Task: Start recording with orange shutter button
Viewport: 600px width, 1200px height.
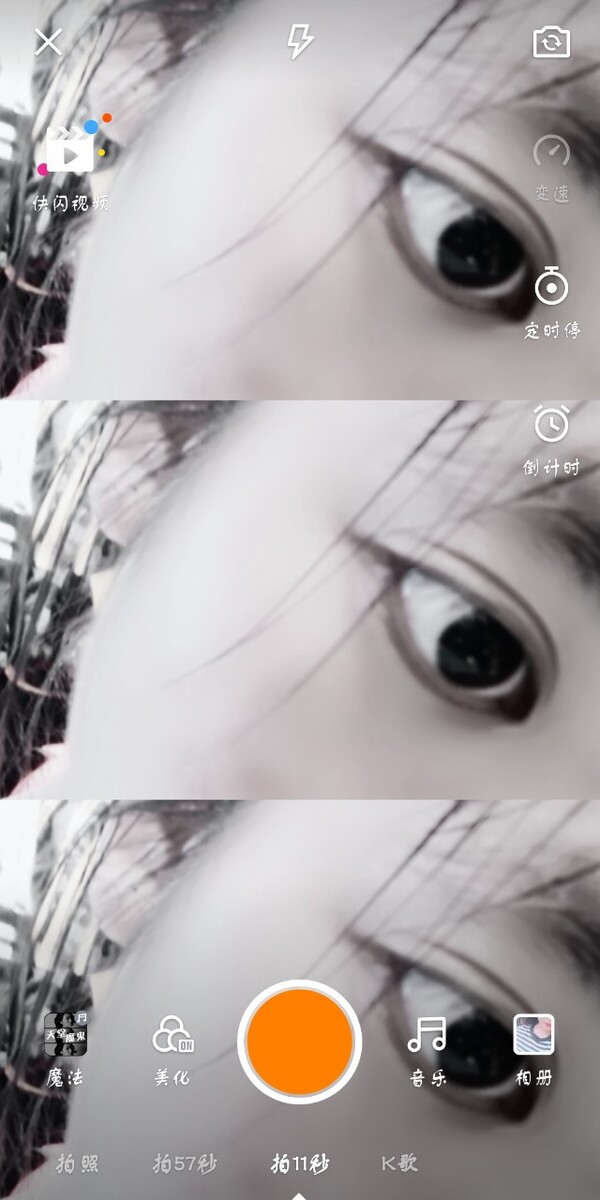Action: coord(300,1041)
